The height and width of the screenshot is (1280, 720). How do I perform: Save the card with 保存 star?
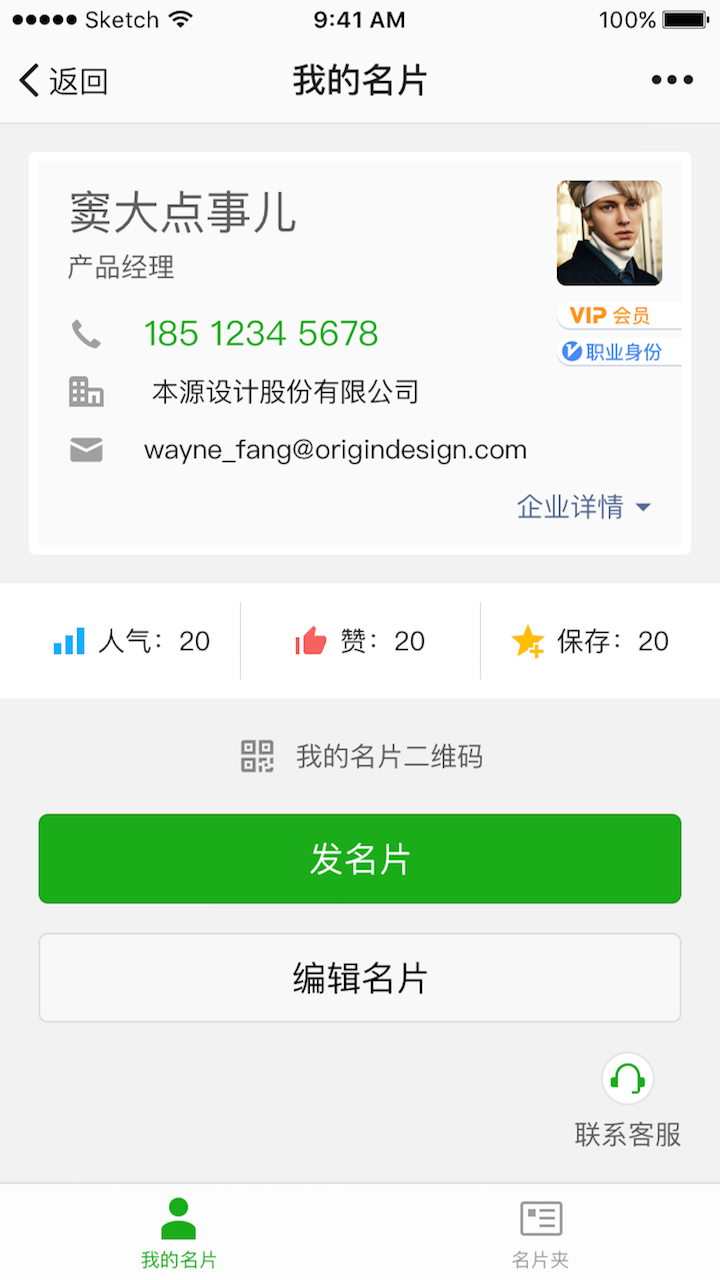(590, 641)
